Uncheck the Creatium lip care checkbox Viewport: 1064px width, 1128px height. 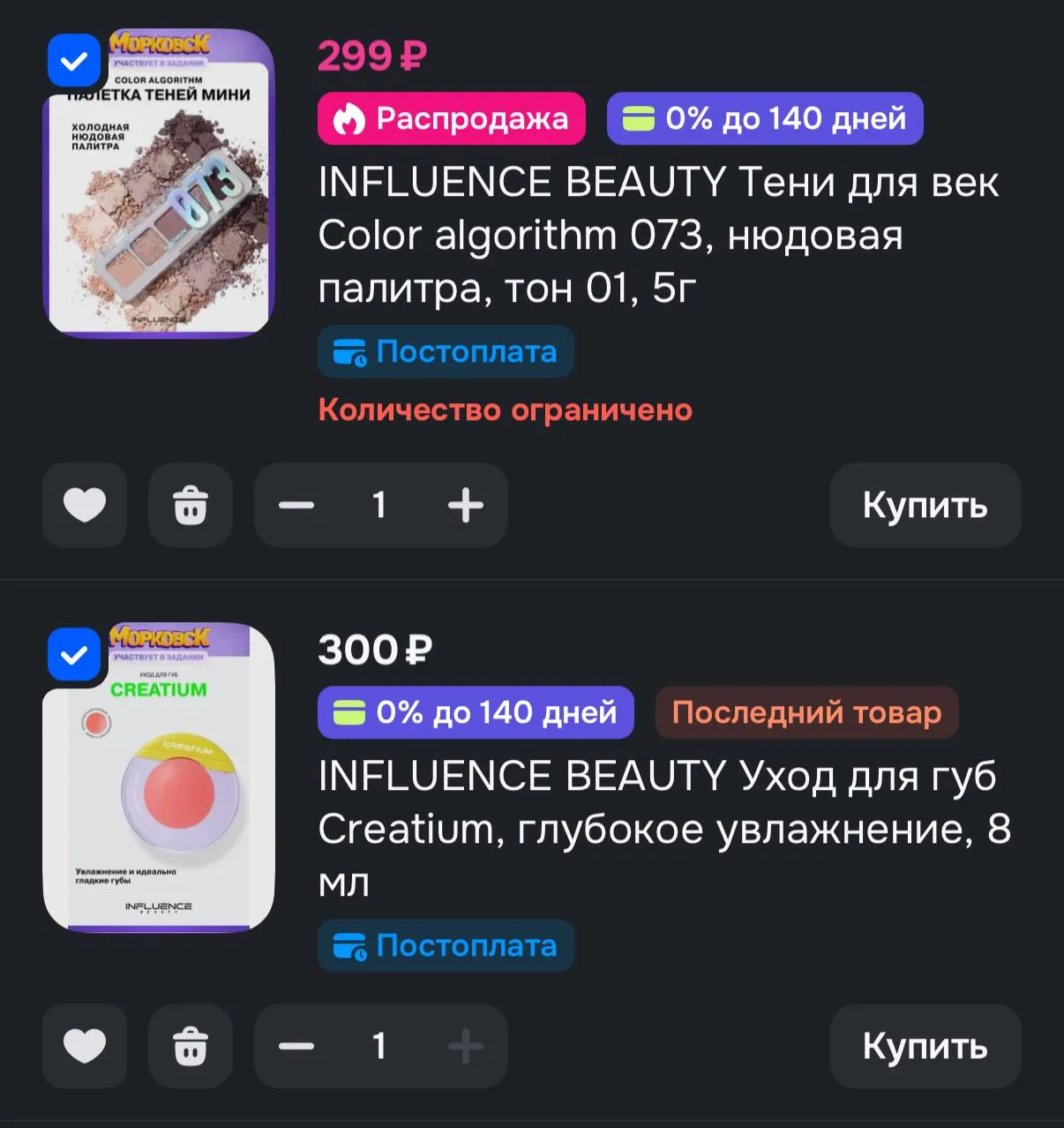coord(74,655)
